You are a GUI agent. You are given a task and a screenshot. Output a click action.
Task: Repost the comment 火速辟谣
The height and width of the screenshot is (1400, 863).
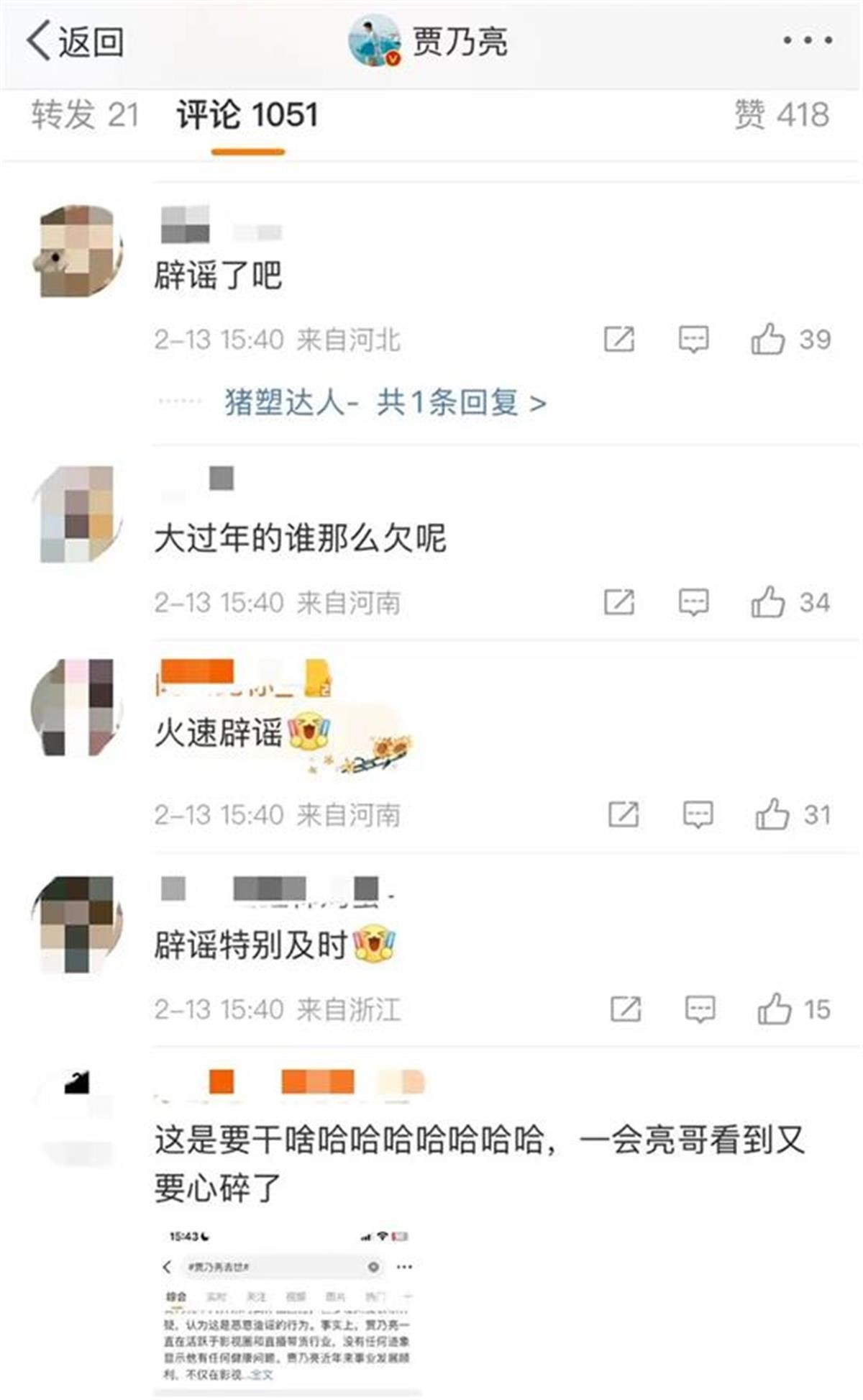624,814
